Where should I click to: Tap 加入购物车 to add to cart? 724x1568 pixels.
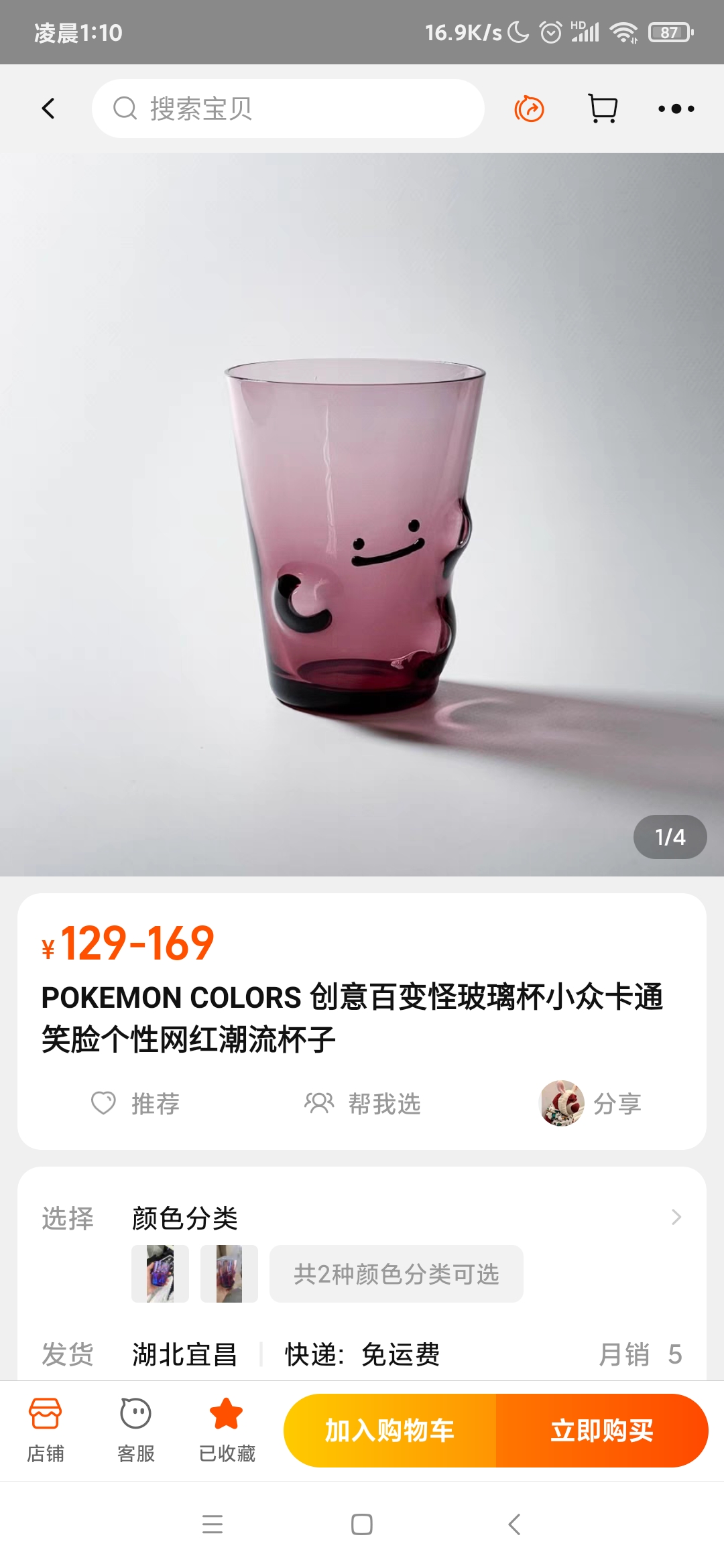[390, 1430]
